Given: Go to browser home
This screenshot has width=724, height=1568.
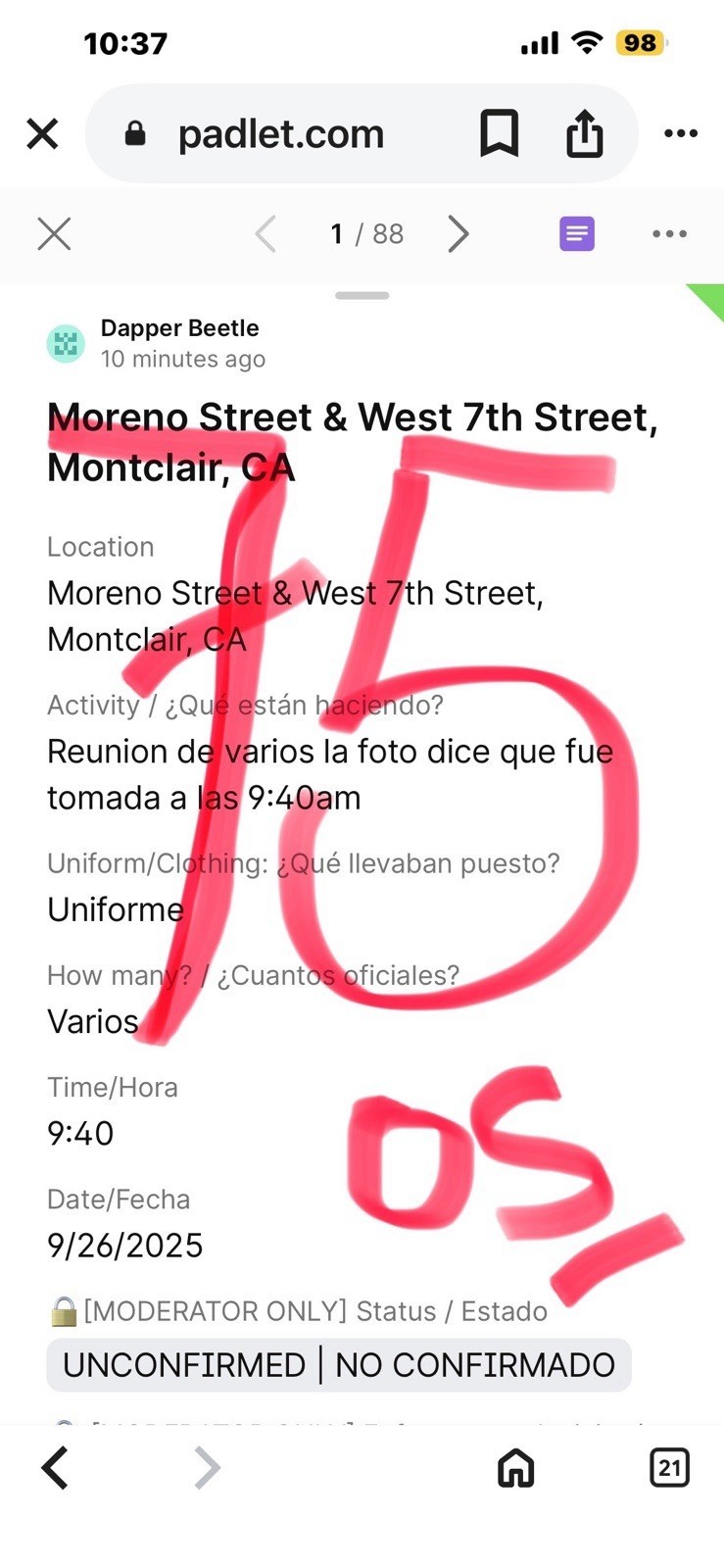Looking at the screenshot, I should click(516, 1467).
